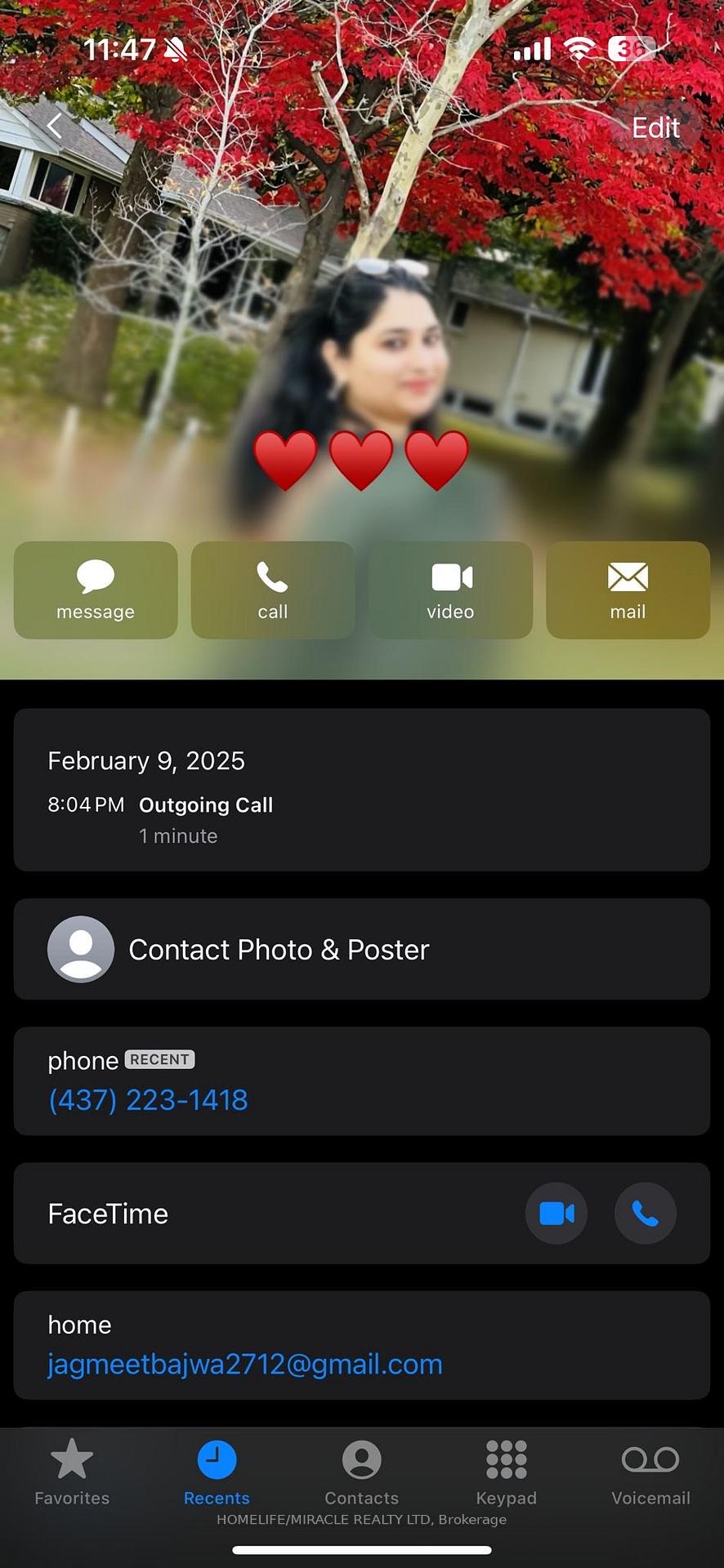The image size is (724, 1568).
Task: Go back using the back arrow
Action: click(55, 126)
